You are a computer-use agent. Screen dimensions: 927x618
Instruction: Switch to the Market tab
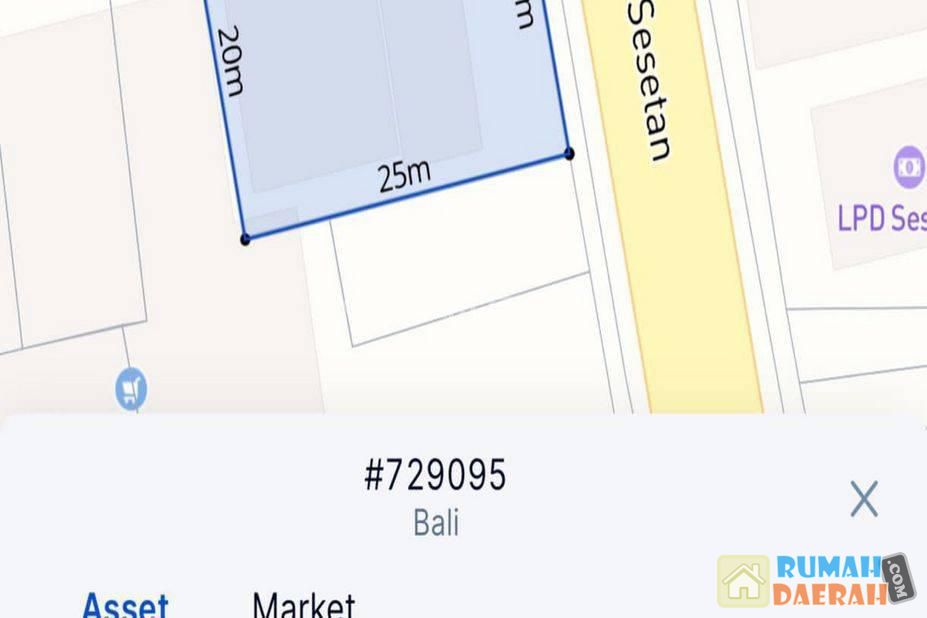coord(303,604)
